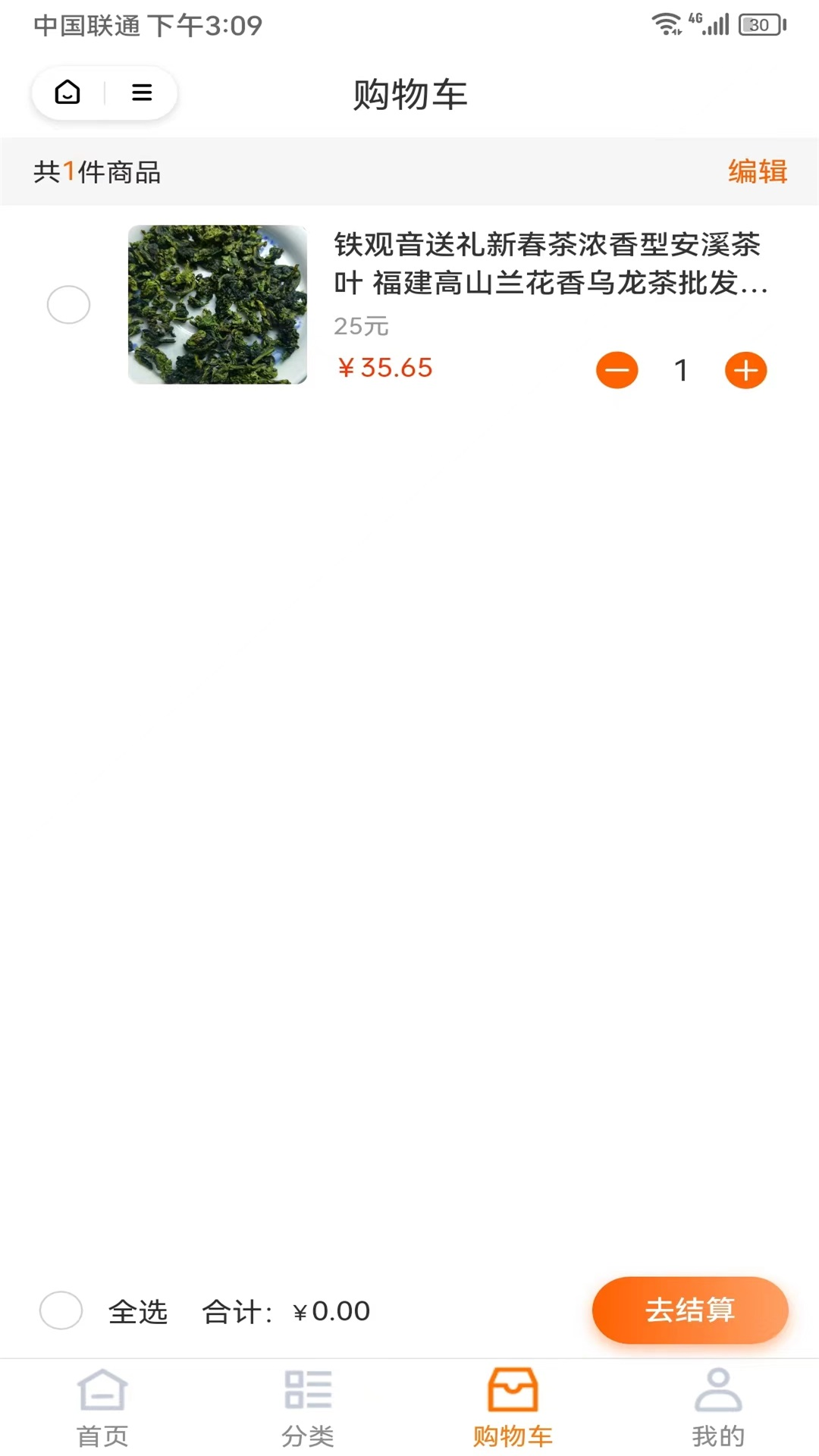Click the quantity number field showing 1
Viewport: 819px width, 1456px height.
pos(680,370)
